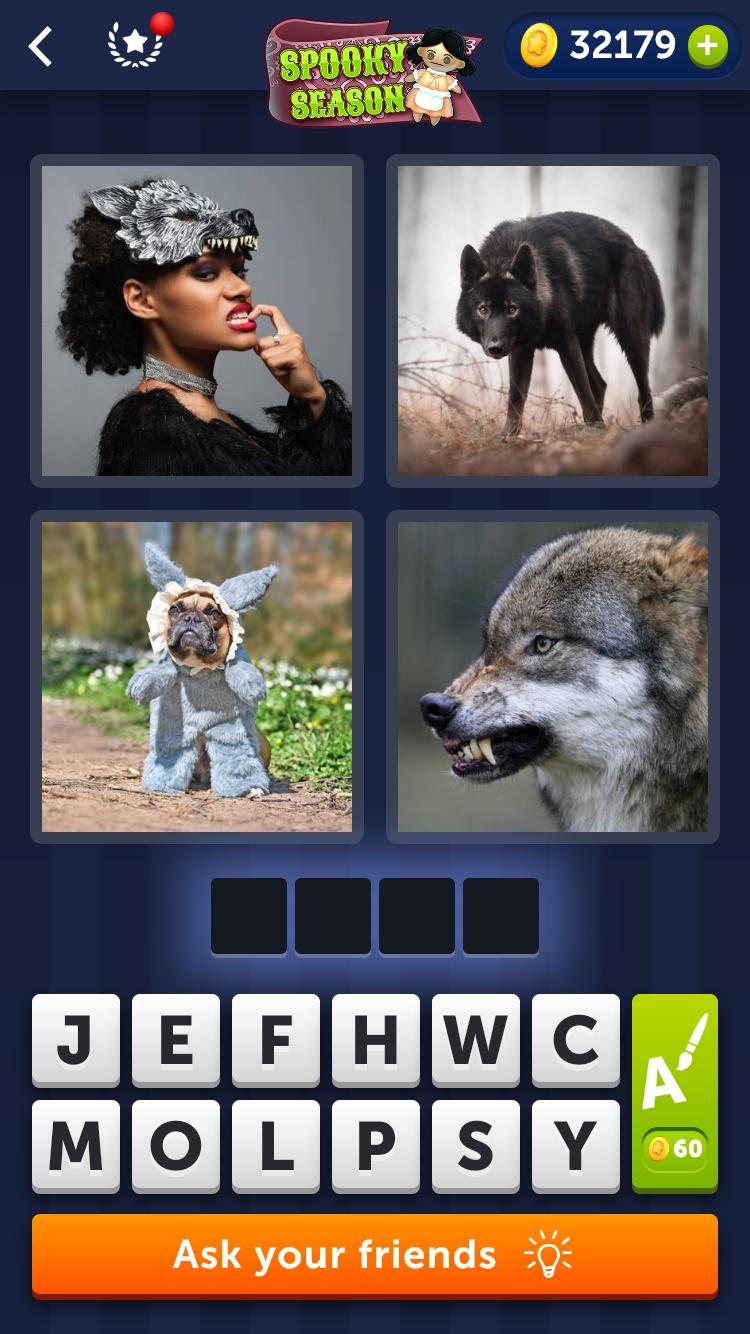Select the letter W tile
750x1334 pixels.
(476, 1040)
